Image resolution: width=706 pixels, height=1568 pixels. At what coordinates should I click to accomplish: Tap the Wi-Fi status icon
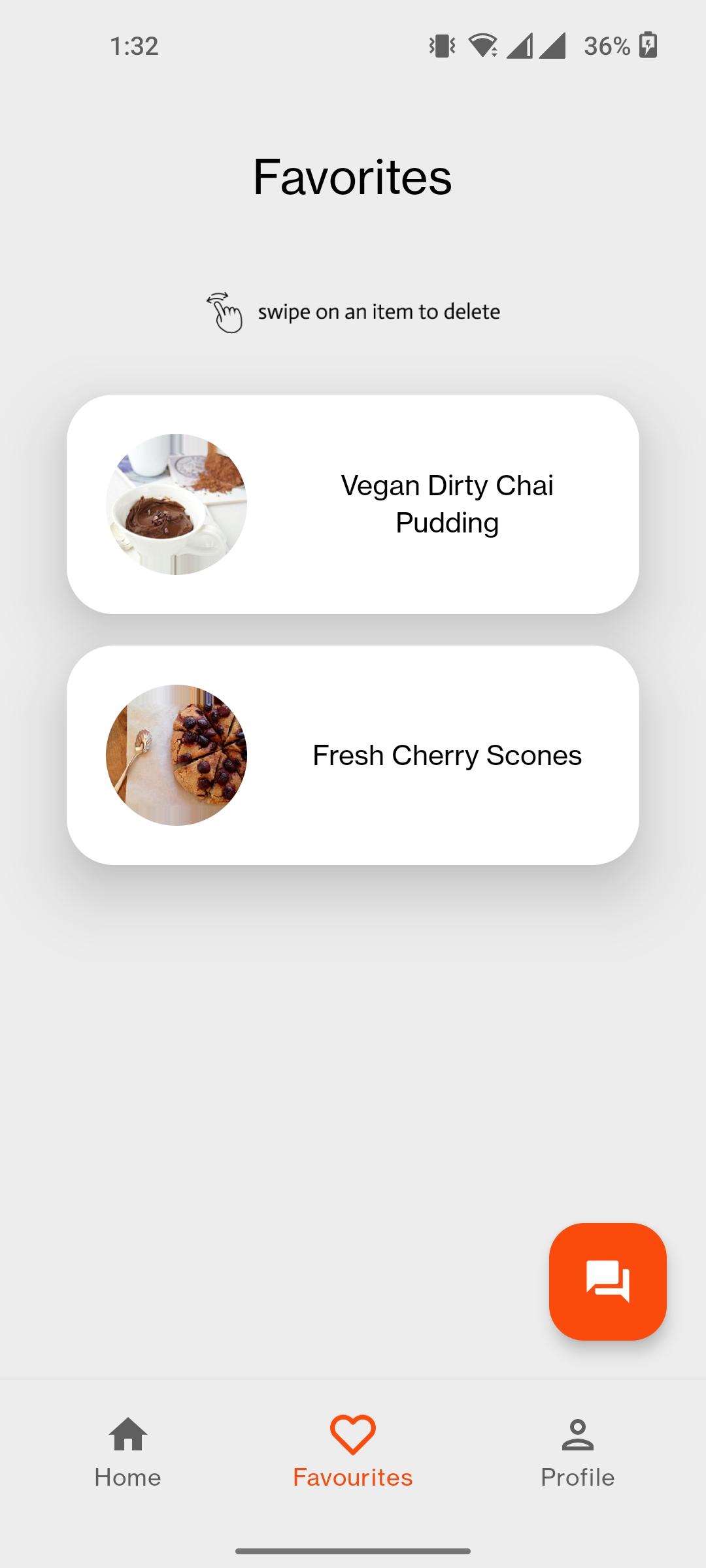(482, 46)
